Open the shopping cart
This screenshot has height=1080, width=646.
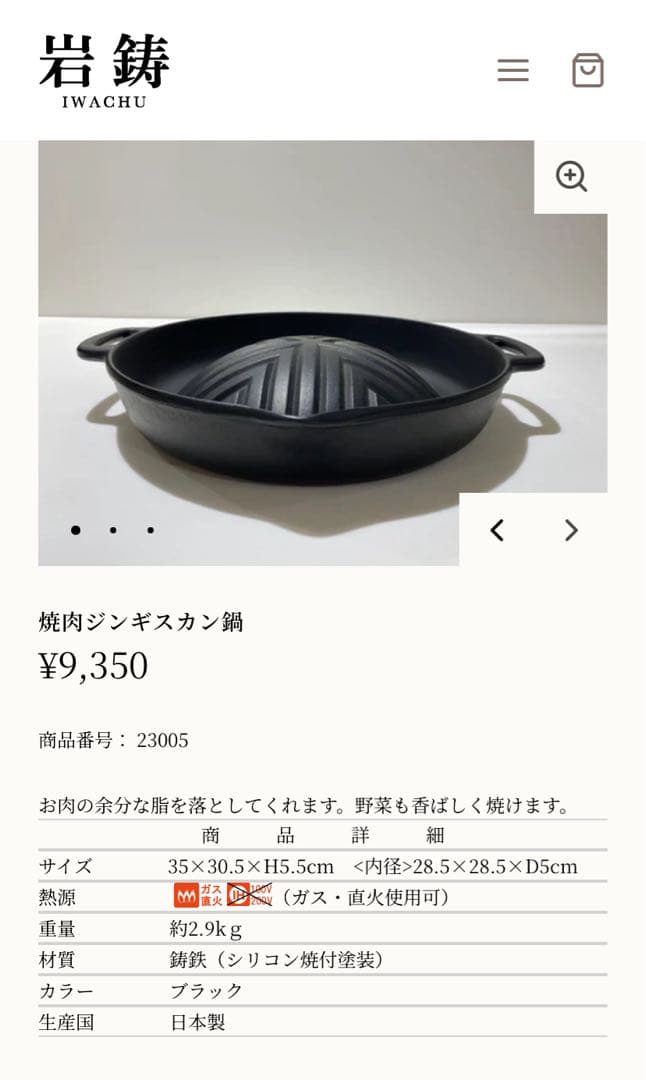click(x=588, y=70)
